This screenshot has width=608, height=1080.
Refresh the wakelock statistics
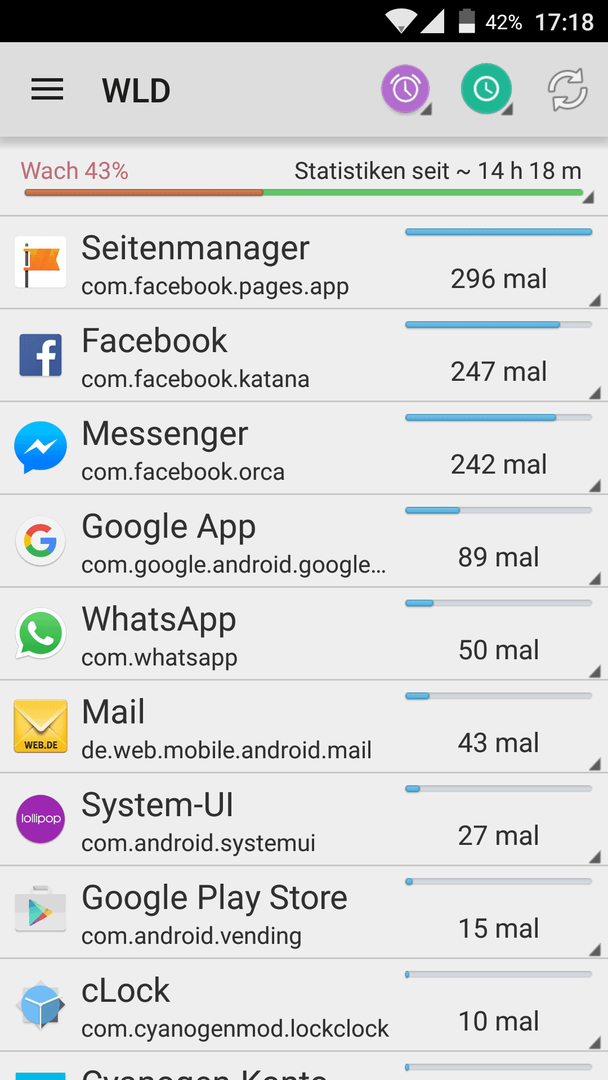[x=567, y=90]
